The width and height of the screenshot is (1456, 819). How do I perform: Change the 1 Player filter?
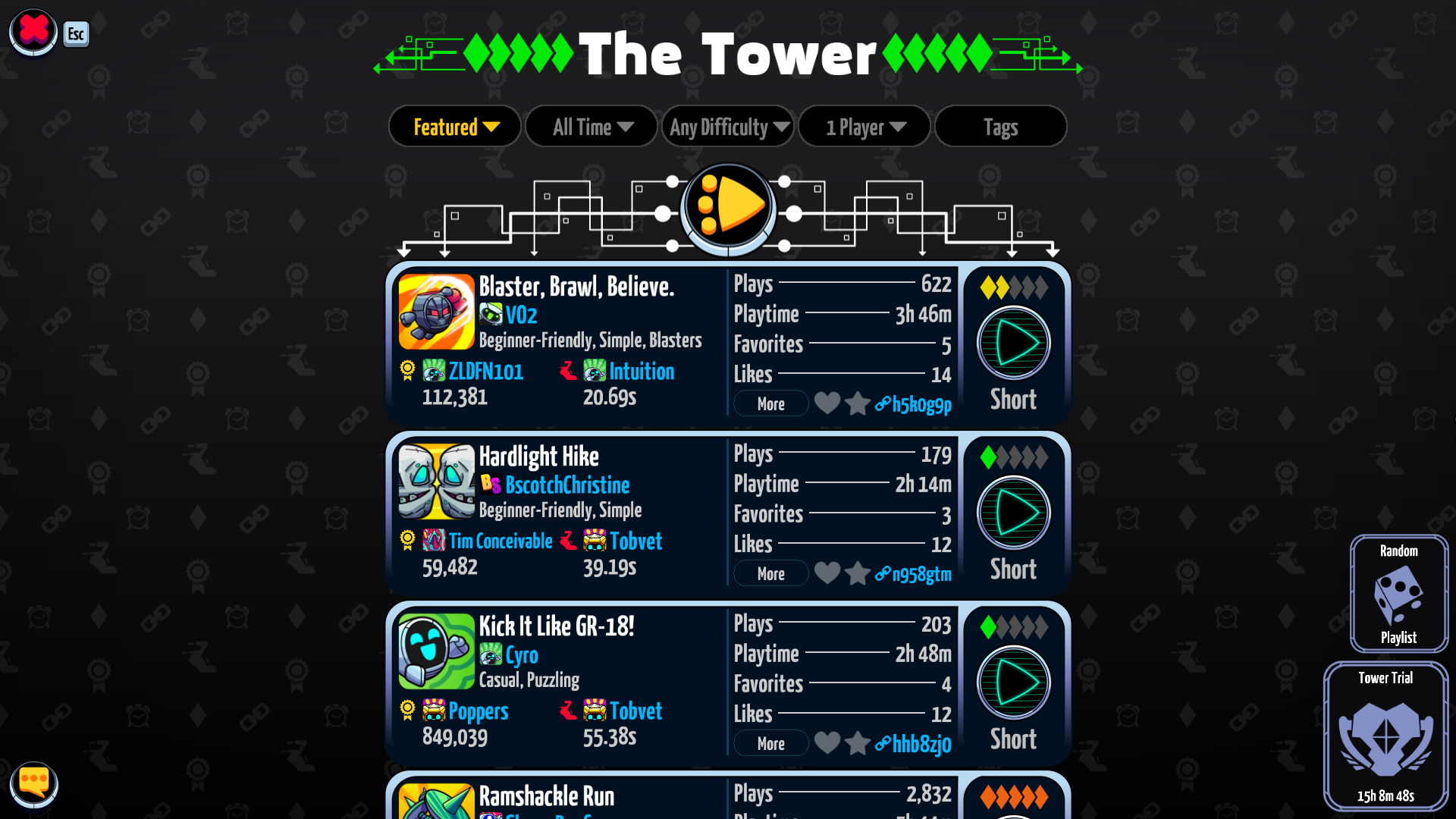(x=864, y=127)
